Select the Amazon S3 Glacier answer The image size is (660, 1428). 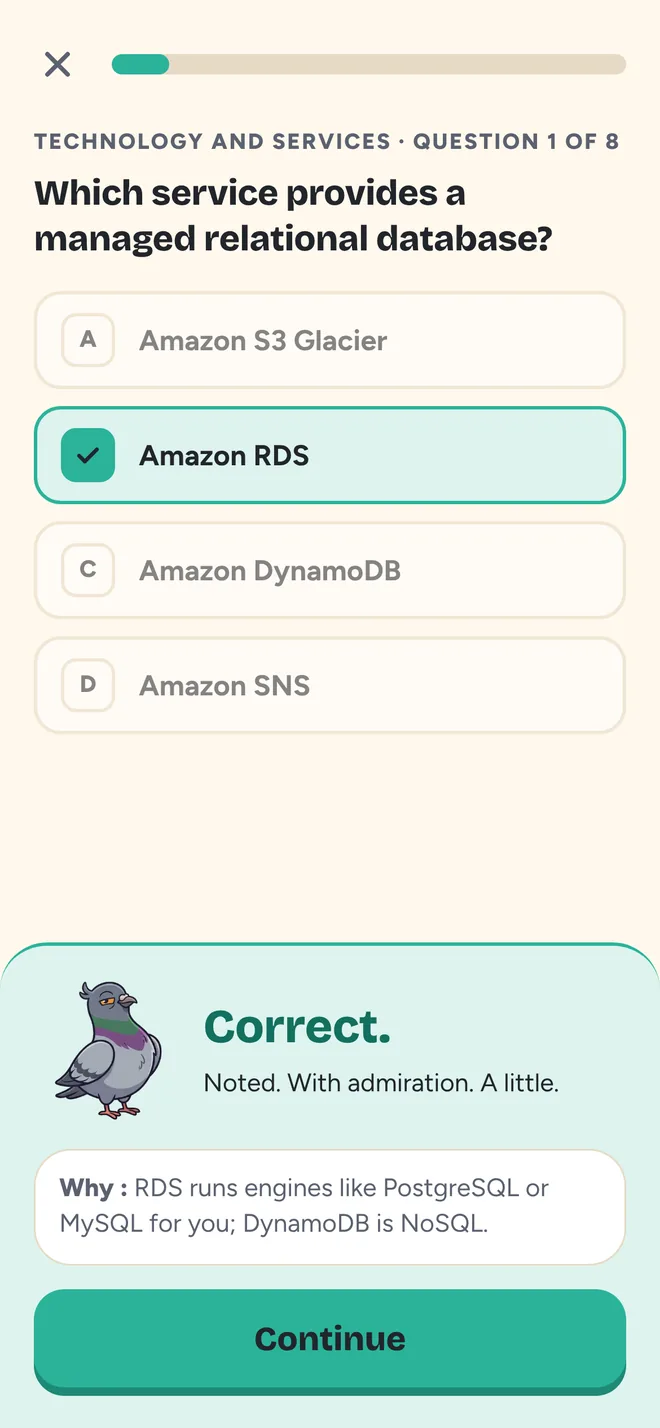click(330, 340)
